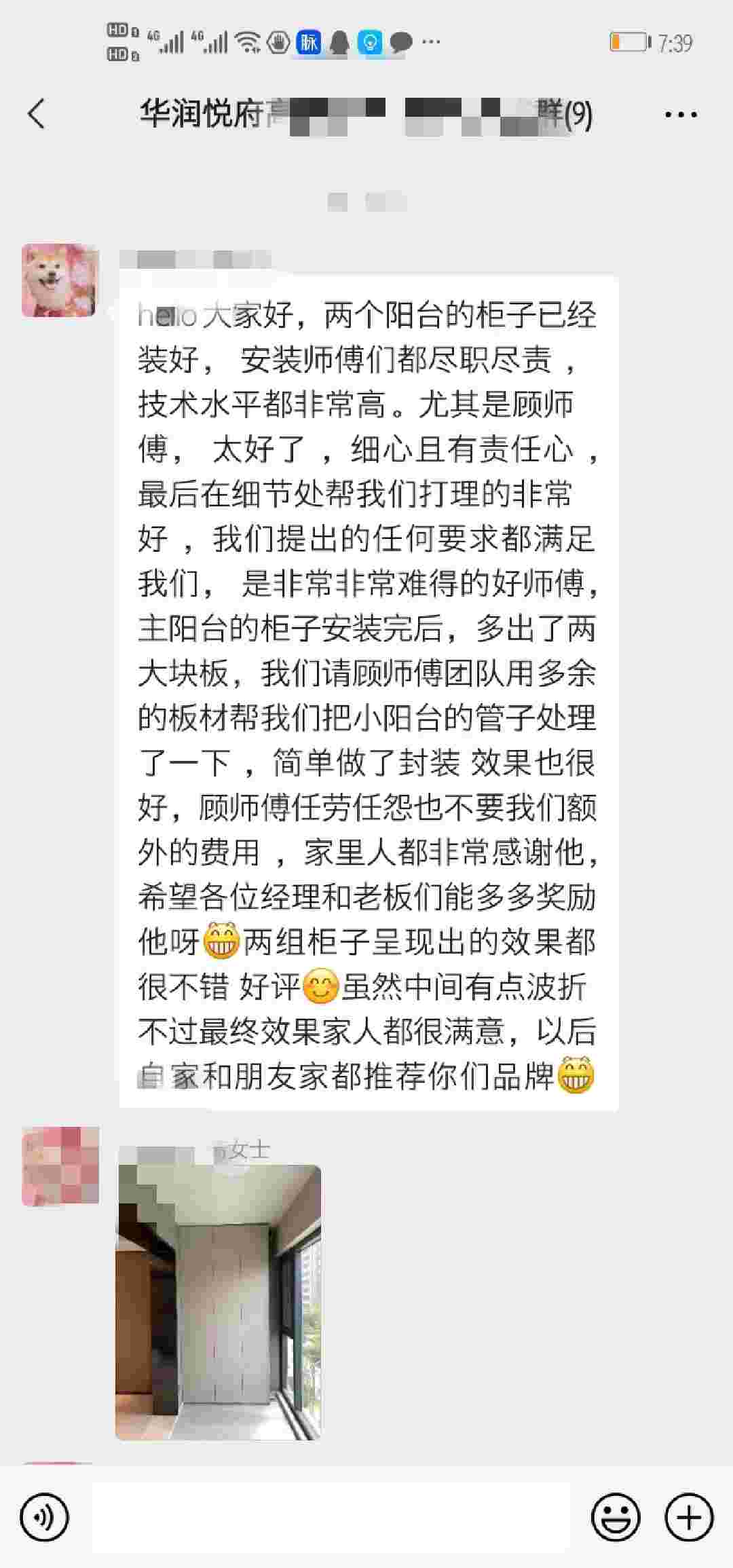Go back from the group chat
The image size is (733, 1568).
pyautogui.click(x=37, y=113)
